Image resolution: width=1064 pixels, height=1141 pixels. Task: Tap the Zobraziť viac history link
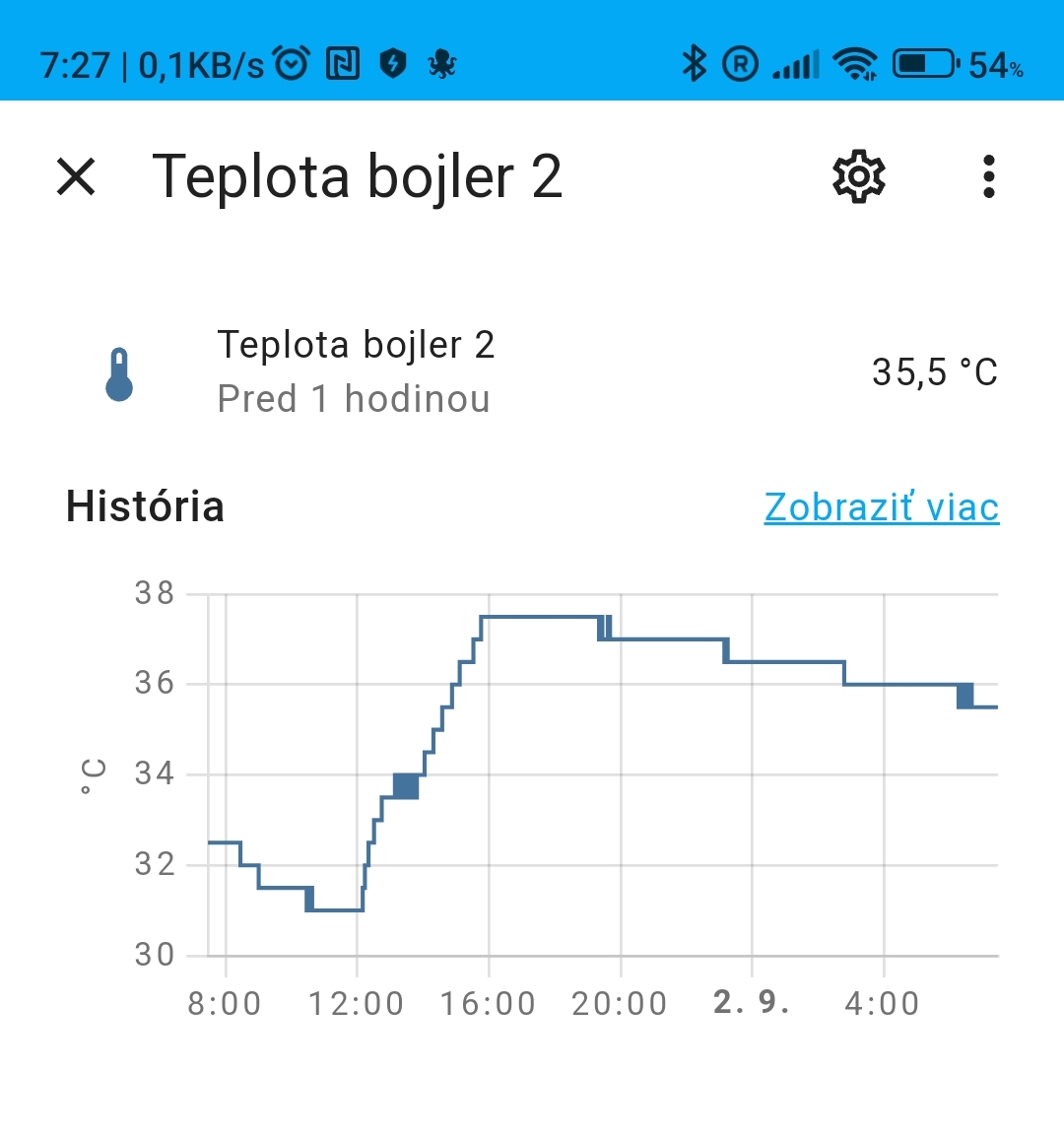(x=881, y=507)
